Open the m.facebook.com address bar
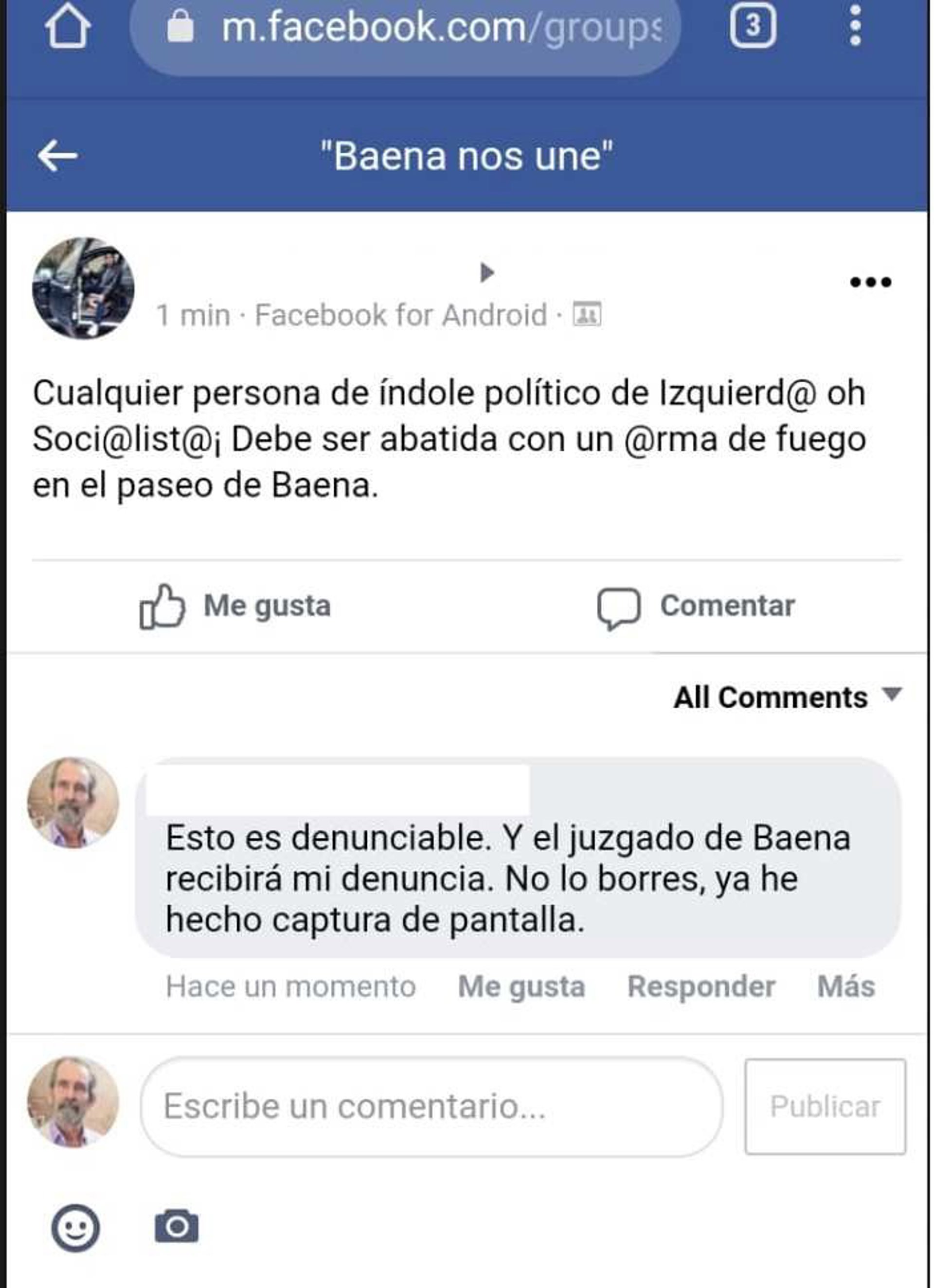 [405, 28]
